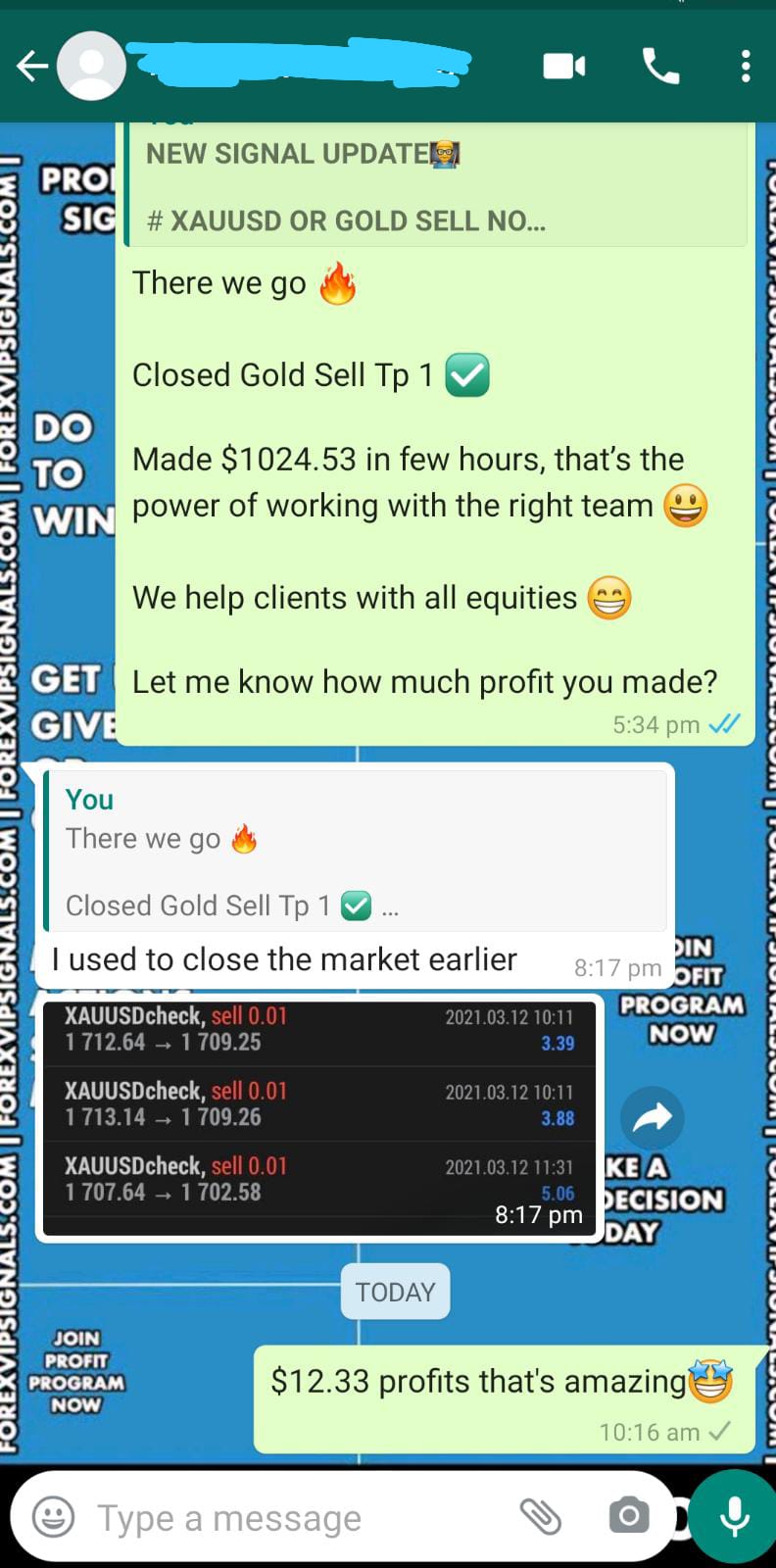Go back to the chats list

pos(31,67)
